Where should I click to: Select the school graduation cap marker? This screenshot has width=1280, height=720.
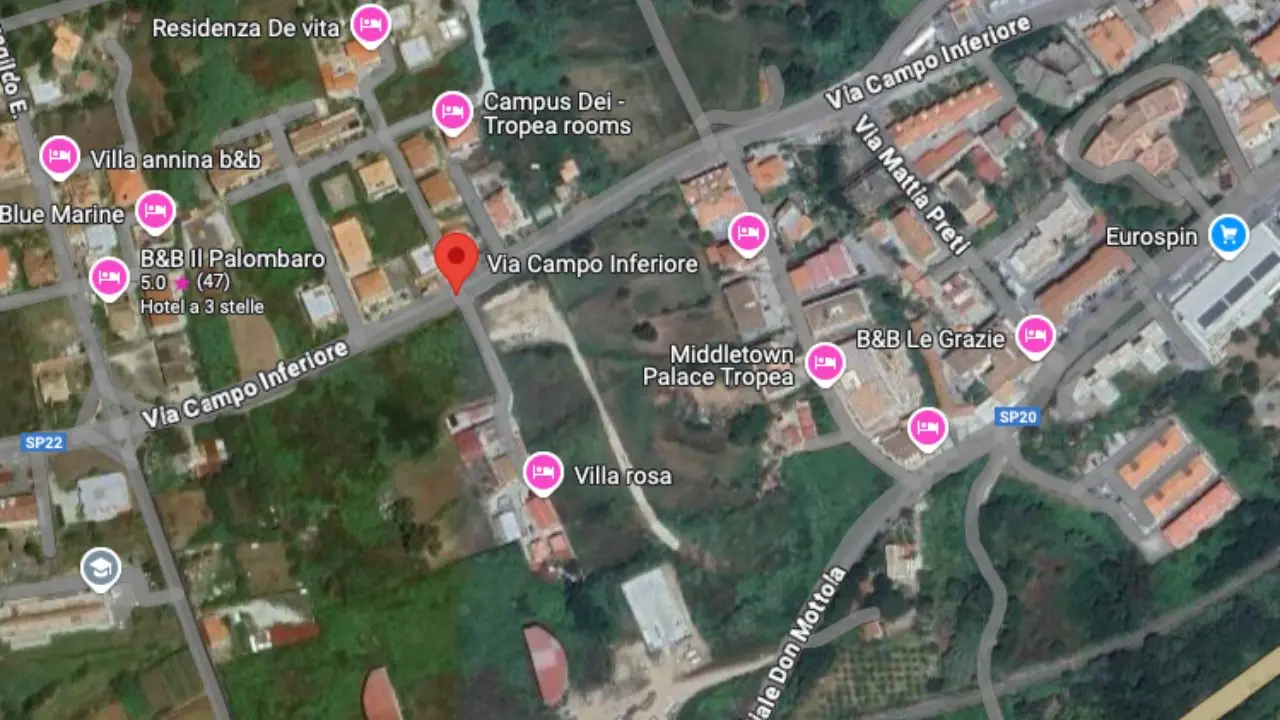pos(101,568)
